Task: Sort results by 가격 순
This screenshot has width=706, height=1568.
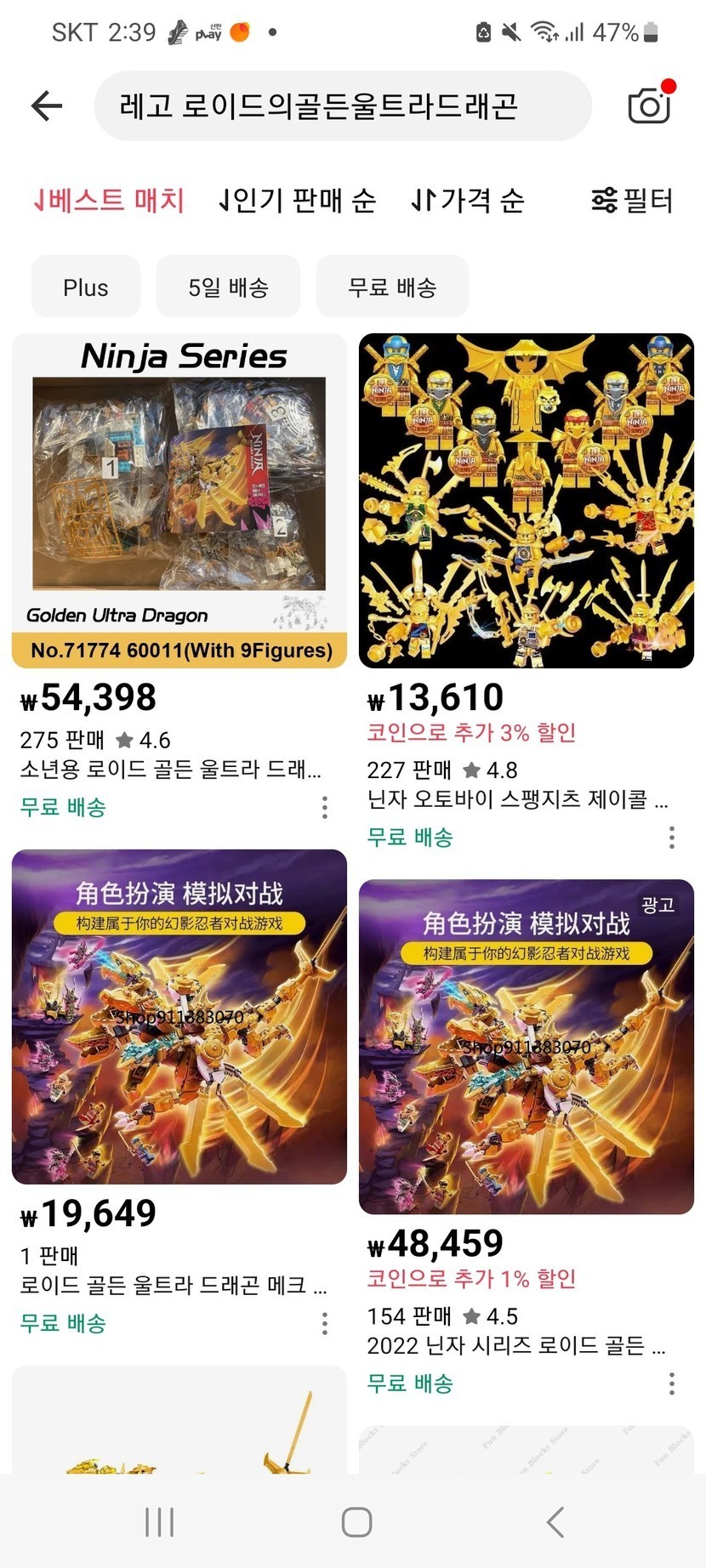Action: tap(467, 201)
